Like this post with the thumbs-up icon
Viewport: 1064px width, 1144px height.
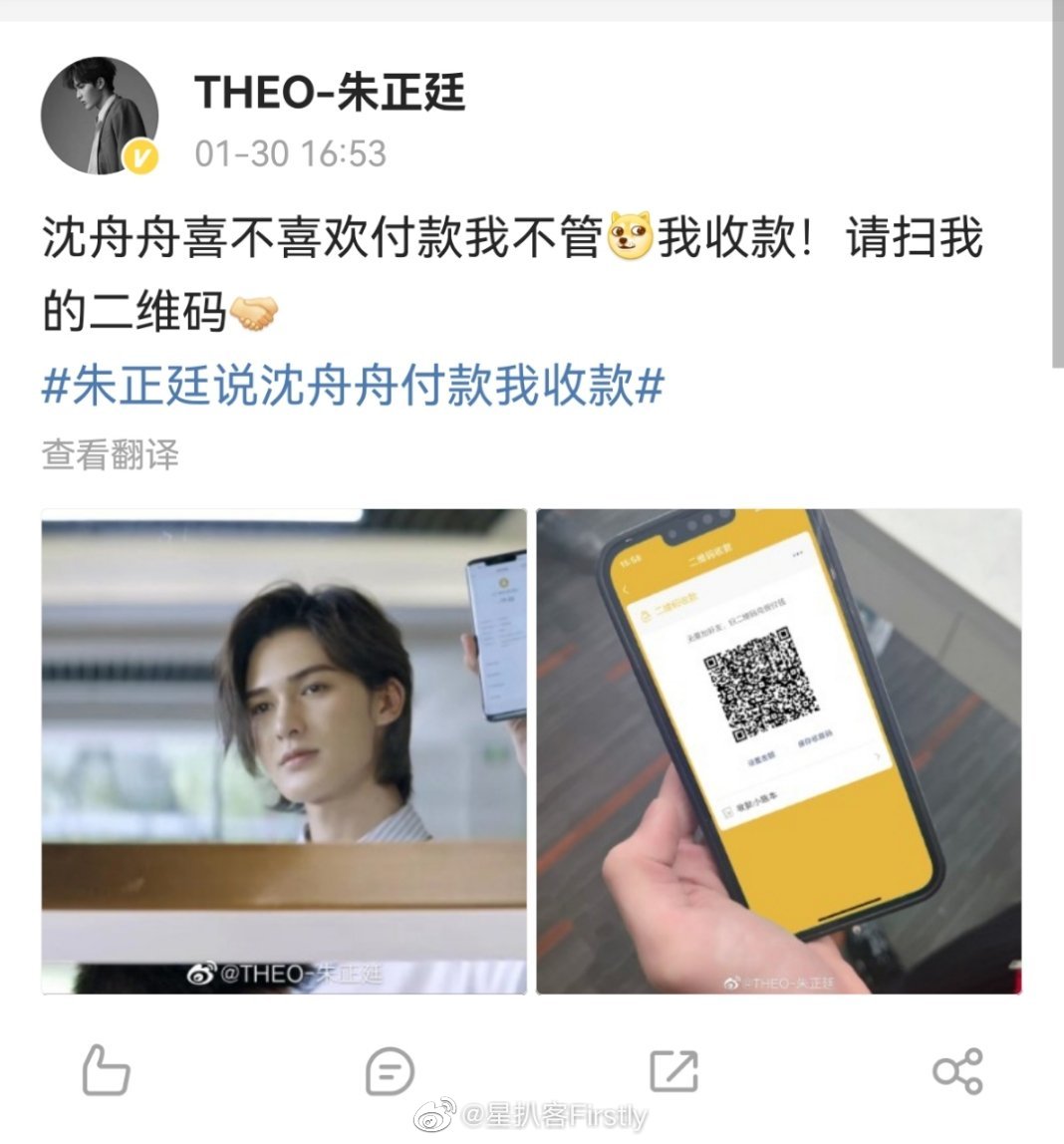pos(106,1071)
